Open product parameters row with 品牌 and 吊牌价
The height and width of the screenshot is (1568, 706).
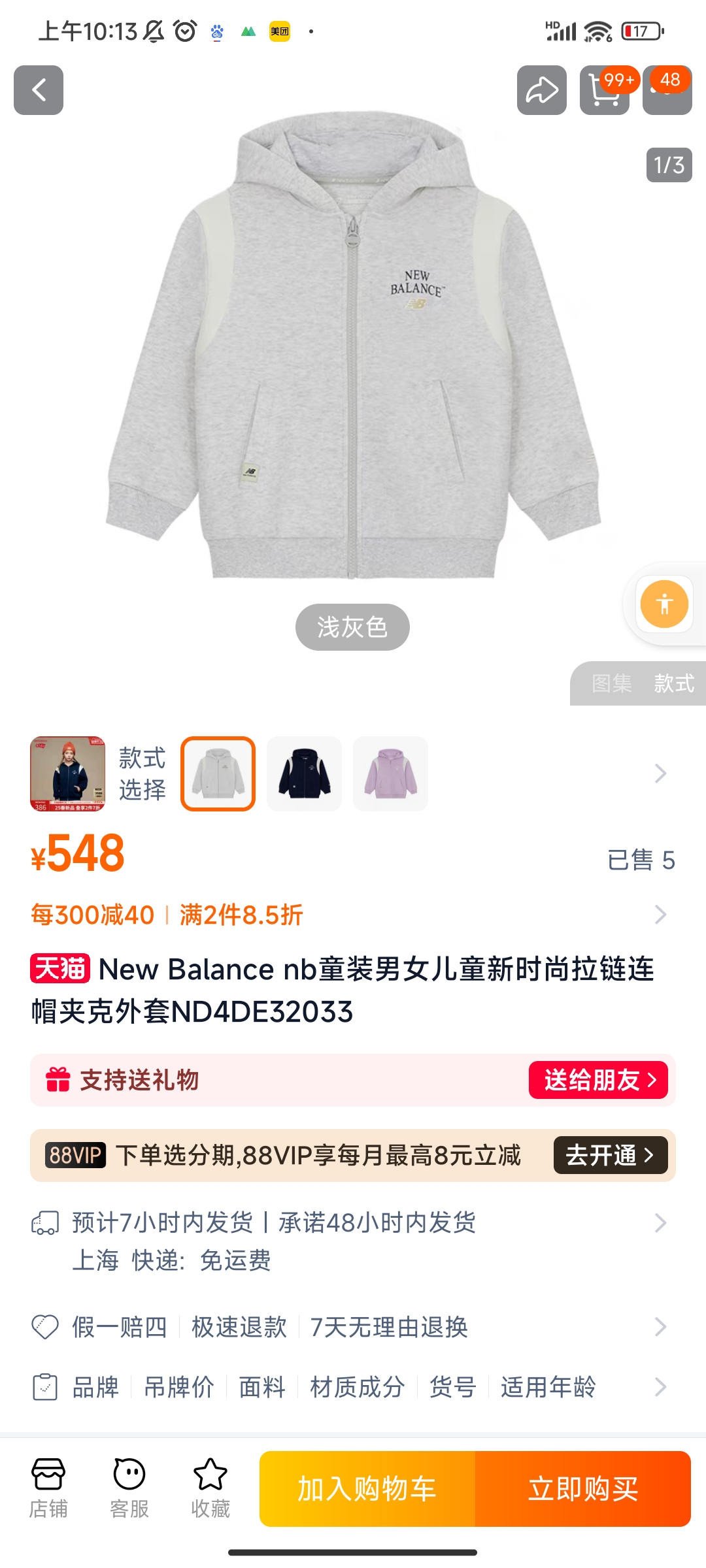[353, 1386]
